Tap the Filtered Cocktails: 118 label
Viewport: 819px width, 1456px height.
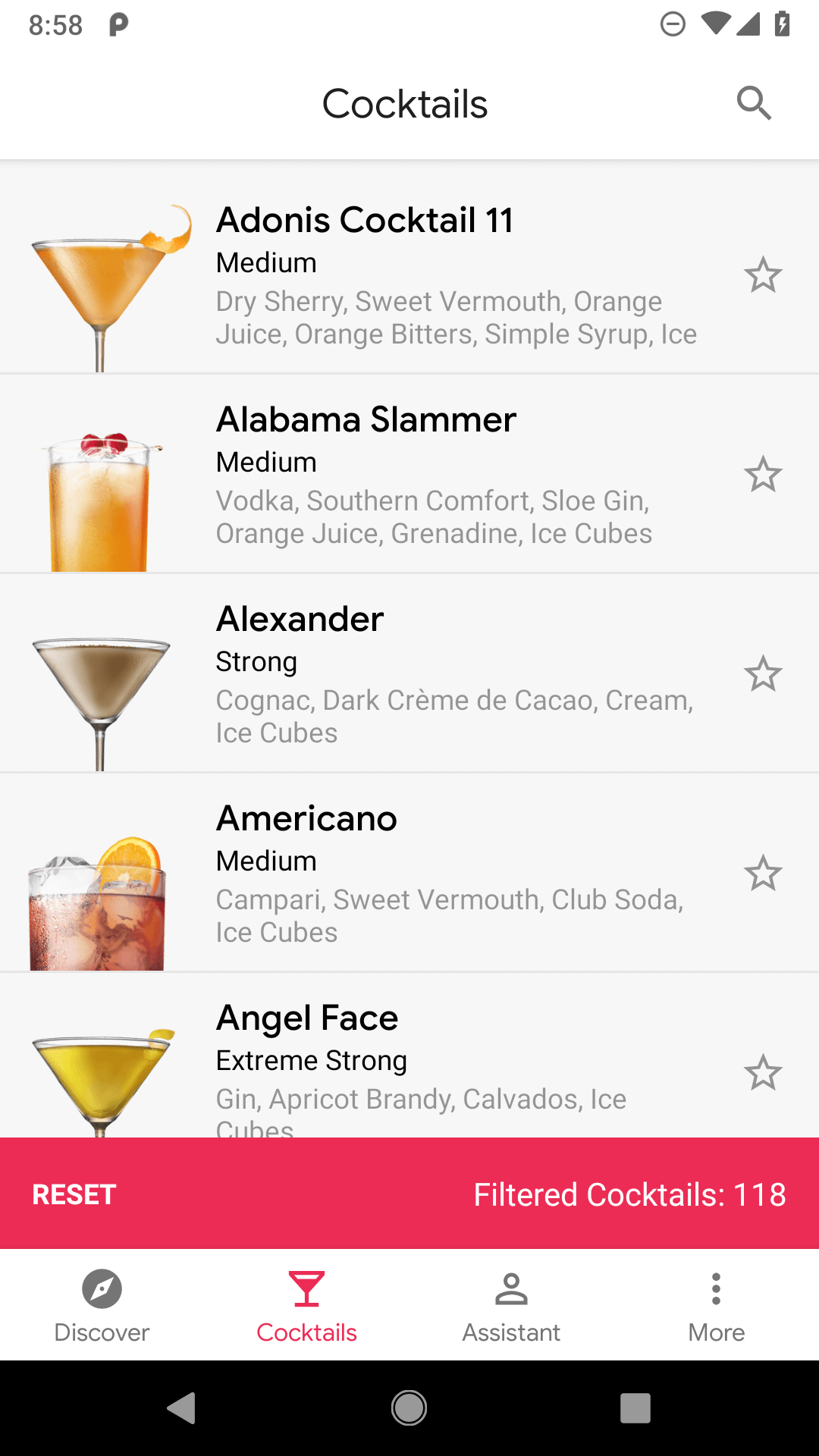[x=630, y=1193]
